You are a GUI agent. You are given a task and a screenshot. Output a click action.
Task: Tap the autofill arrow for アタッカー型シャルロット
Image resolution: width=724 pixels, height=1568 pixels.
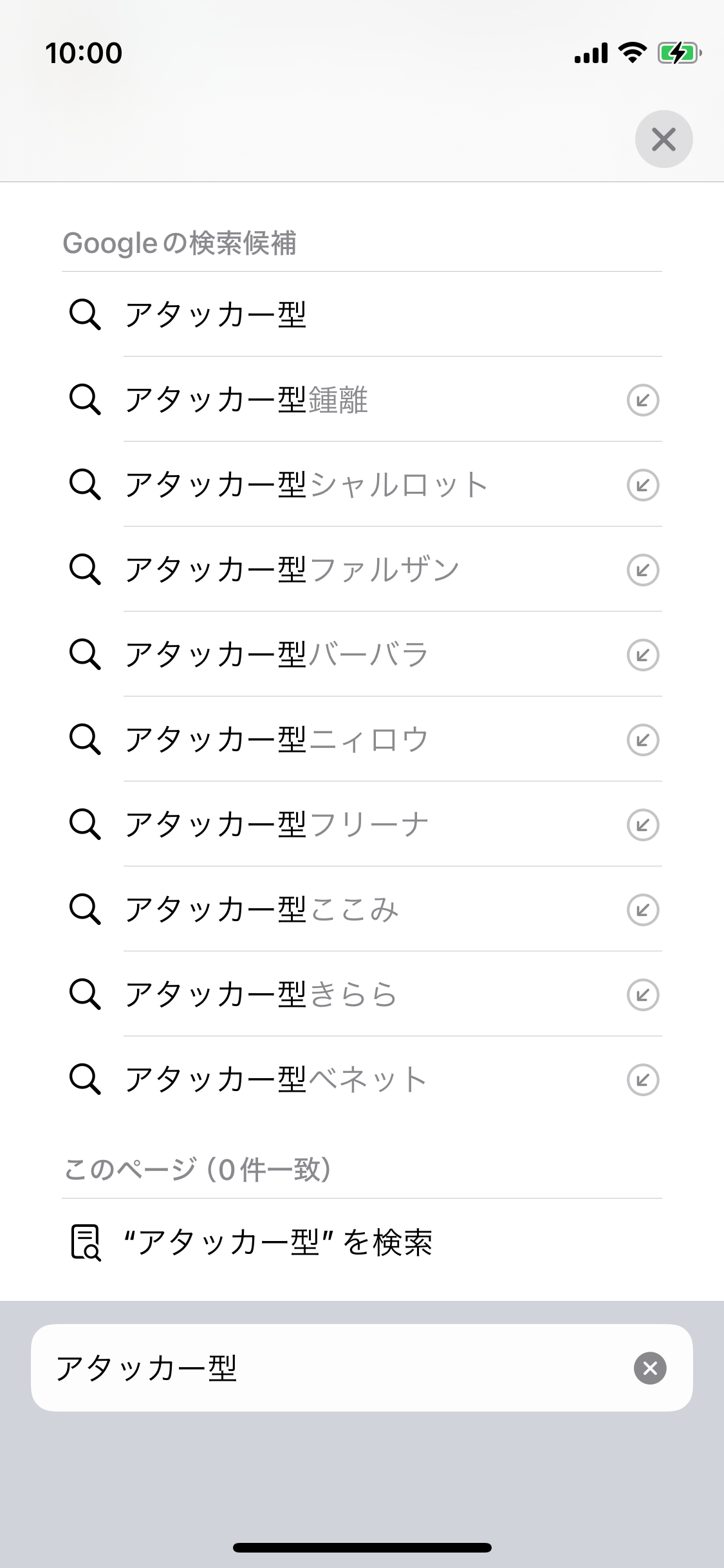[643, 485]
